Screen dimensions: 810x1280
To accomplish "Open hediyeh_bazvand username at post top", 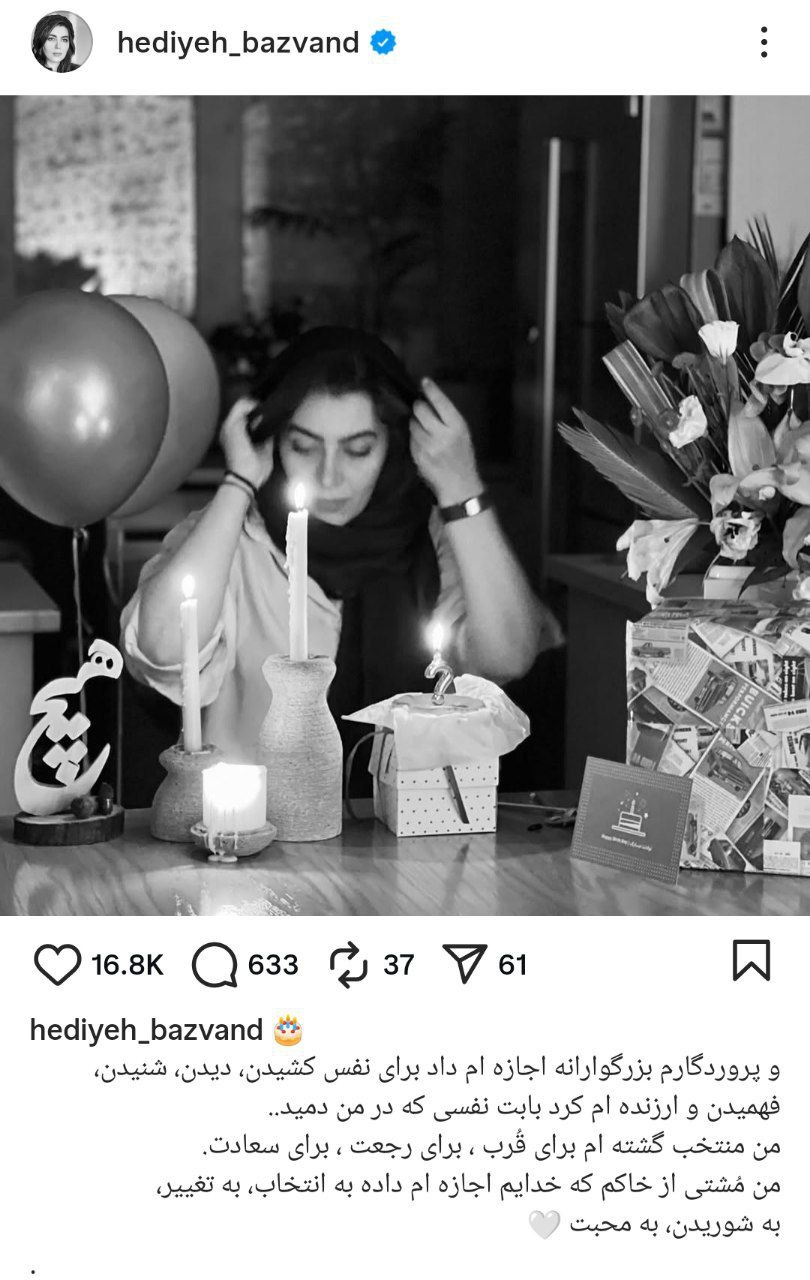I will (238, 42).
